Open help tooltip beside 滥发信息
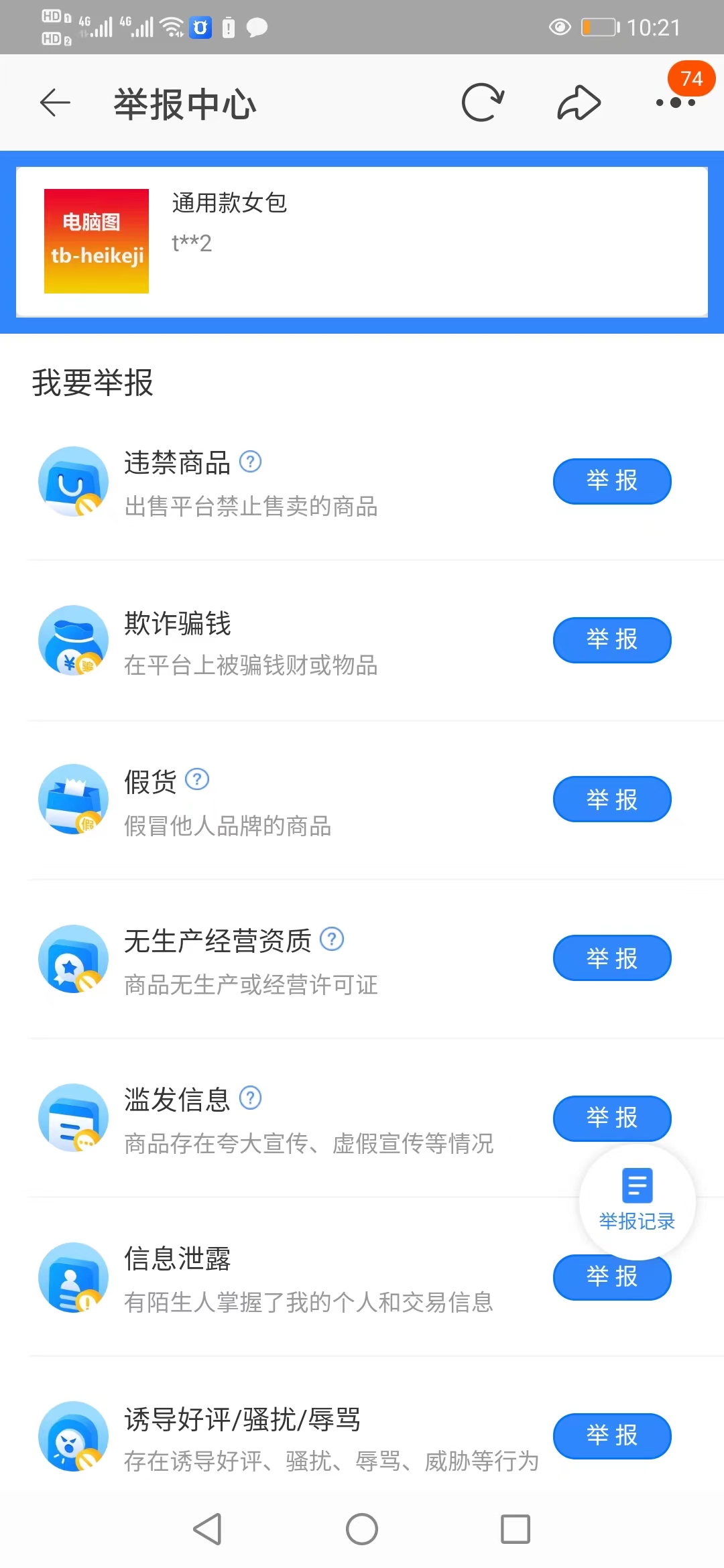724x1568 pixels. click(250, 1098)
